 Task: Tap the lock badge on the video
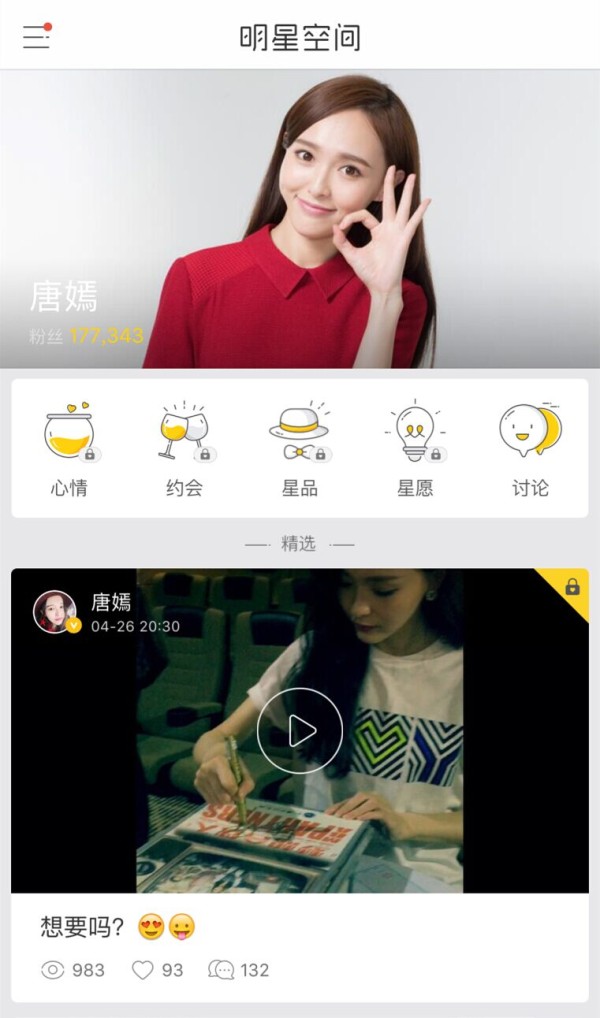pos(572,587)
